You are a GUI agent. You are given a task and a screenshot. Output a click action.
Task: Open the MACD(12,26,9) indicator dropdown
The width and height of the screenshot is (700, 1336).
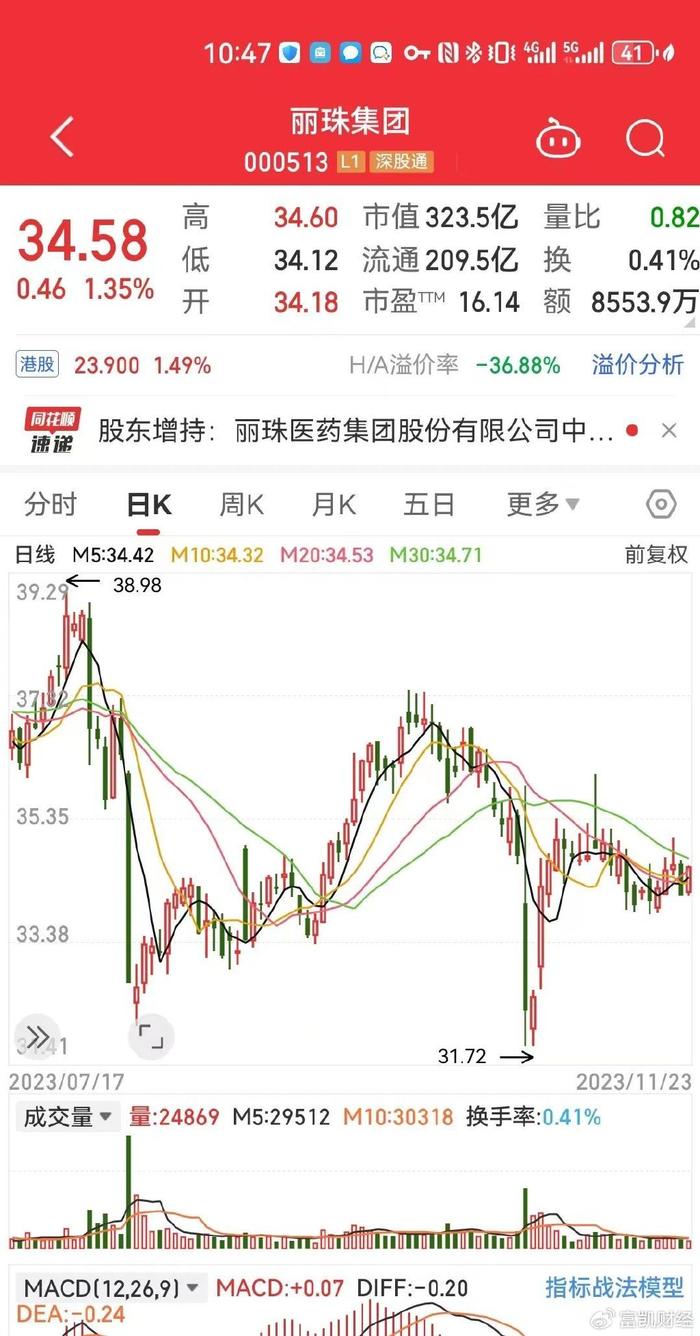point(112,1287)
